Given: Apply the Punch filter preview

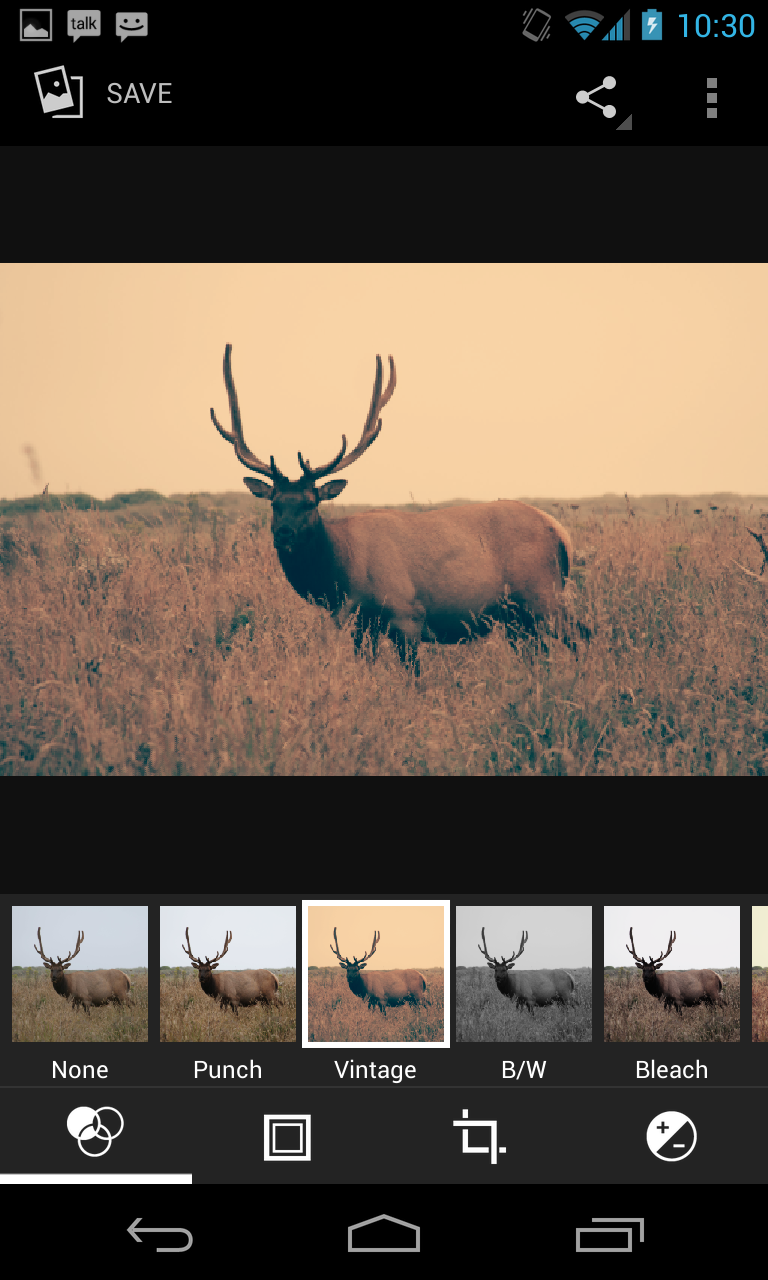Looking at the screenshot, I should 227,973.
